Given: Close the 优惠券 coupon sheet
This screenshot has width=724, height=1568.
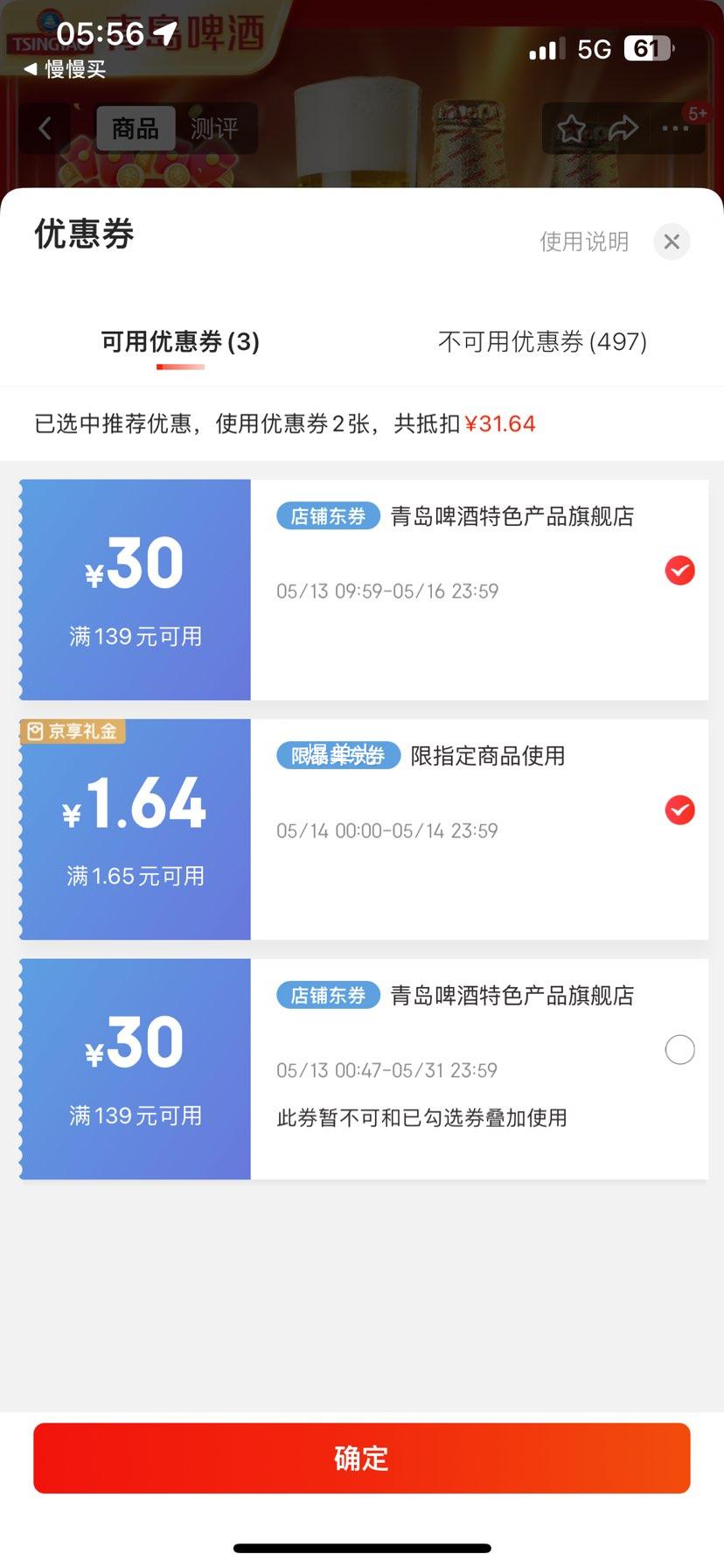Looking at the screenshot, I should click(672, 241).
